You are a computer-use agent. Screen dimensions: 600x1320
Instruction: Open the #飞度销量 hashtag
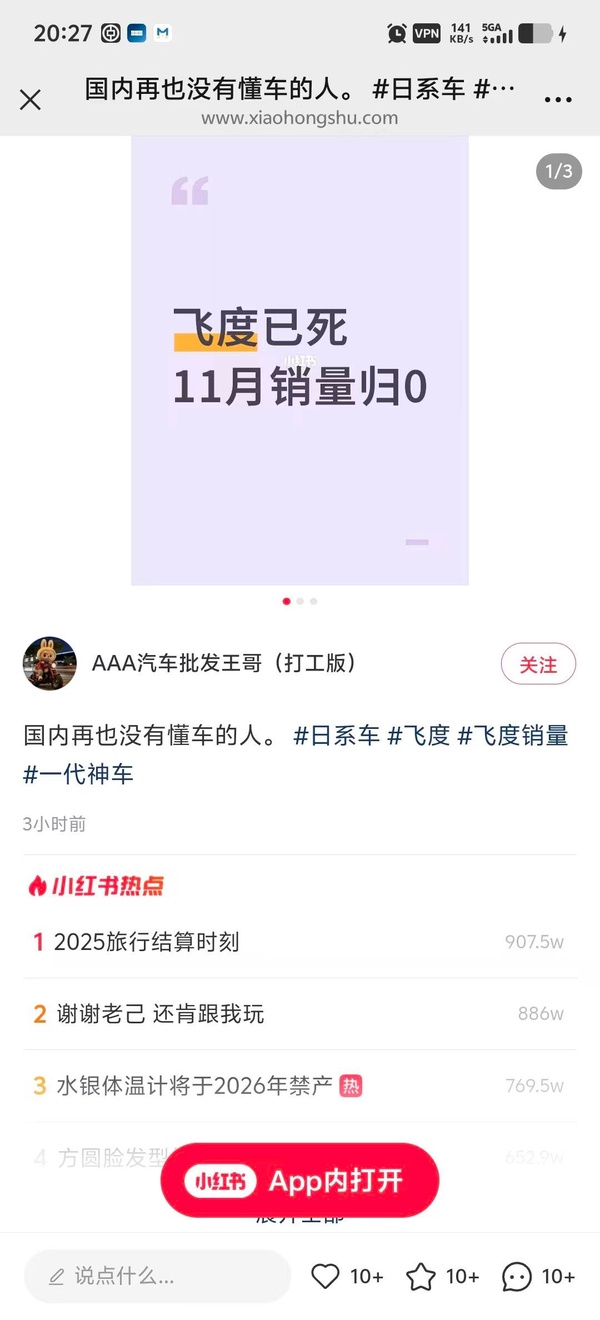tap(513, 736)
